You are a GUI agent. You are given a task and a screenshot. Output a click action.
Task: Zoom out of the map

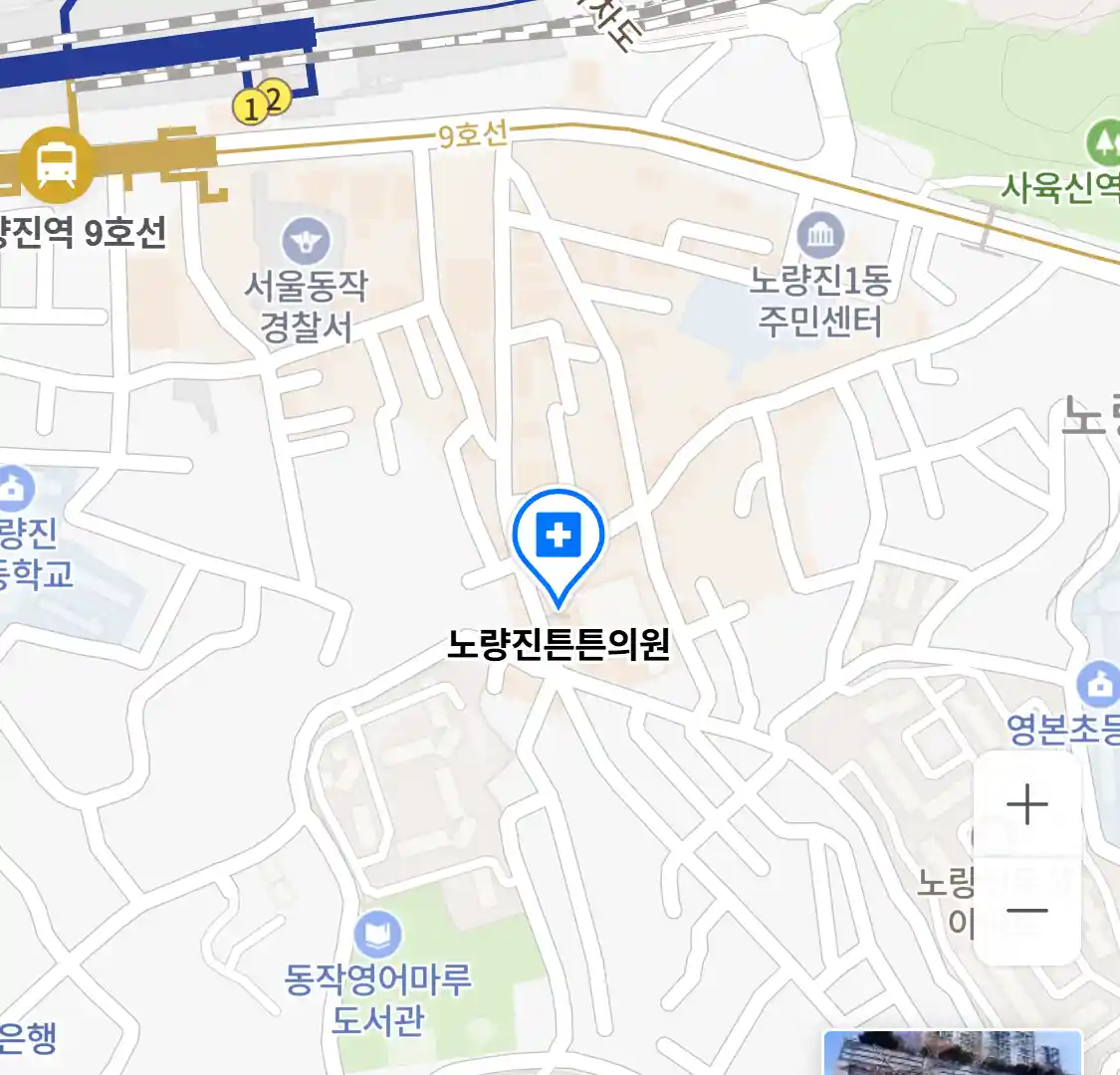pos(1026,910)
